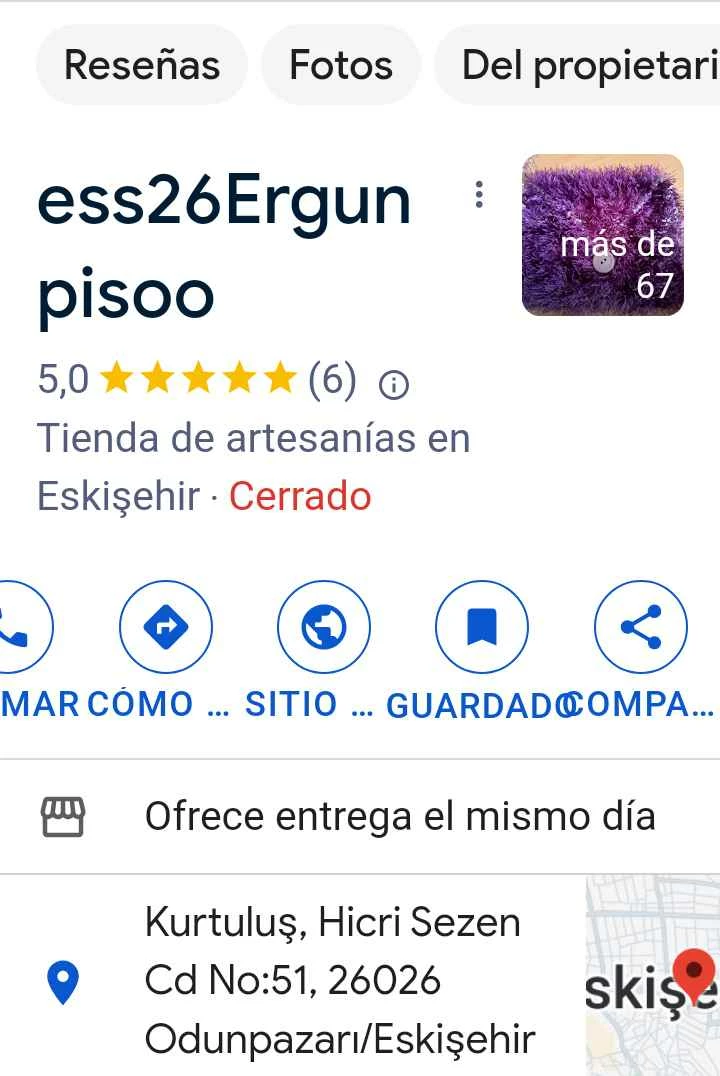Get directions with Cómo llegar button
Screen dimensions: 720x1076
coord(166,628)
